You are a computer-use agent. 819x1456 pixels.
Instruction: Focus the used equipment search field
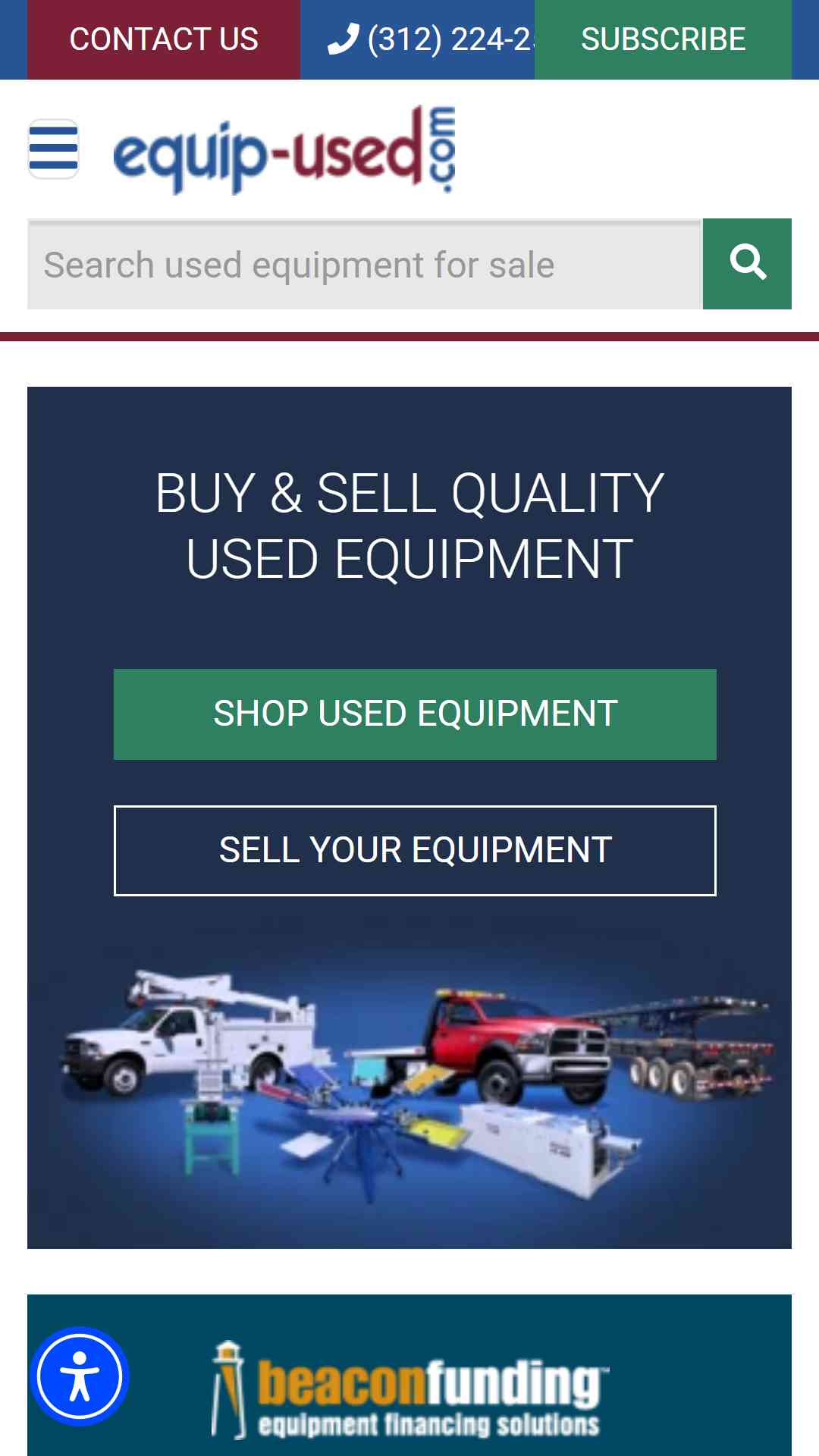point(365,265)
